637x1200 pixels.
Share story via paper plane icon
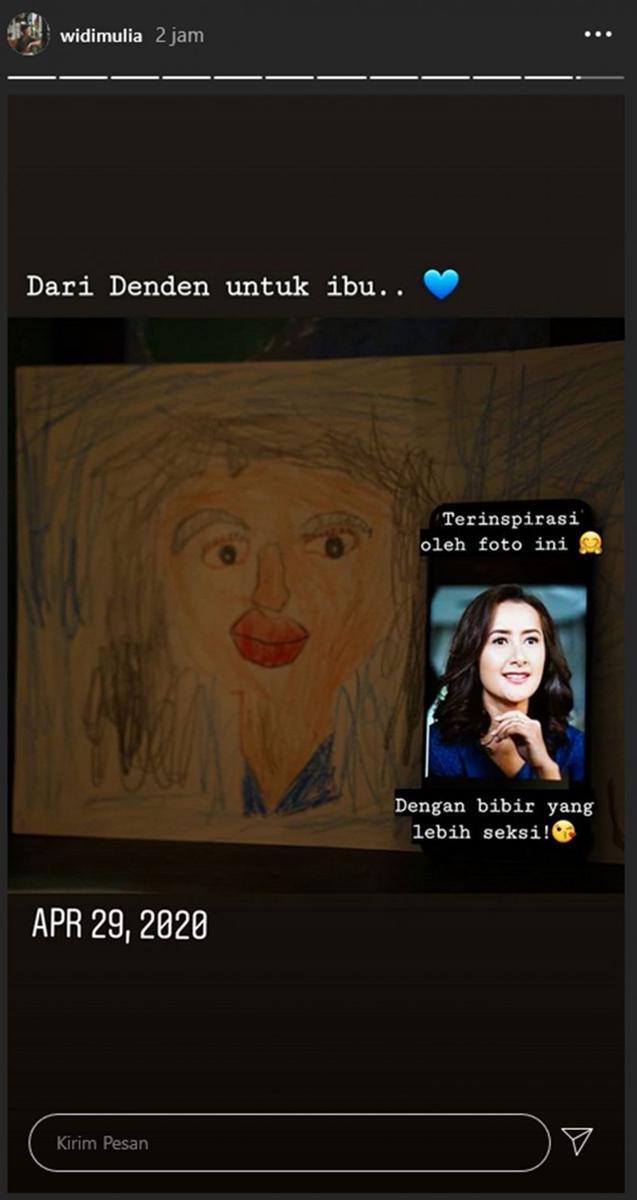[577, 1141]
